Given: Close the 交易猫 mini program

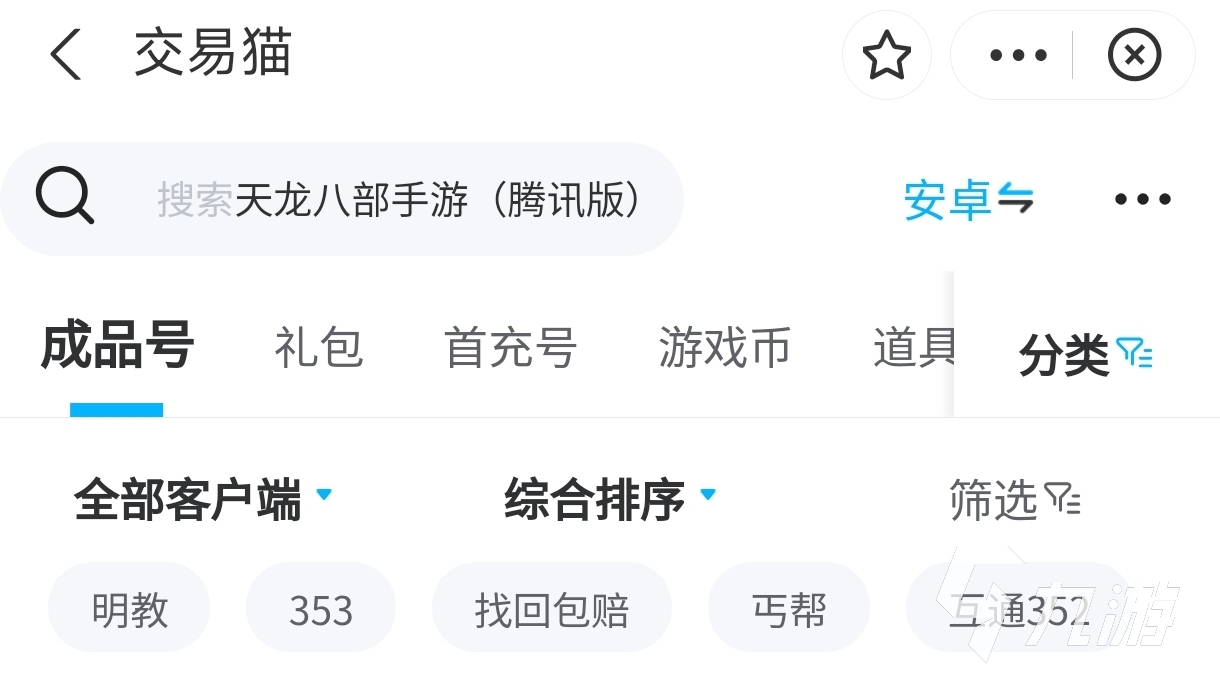Looking at the screenshot, I should tap(1134, 55).
